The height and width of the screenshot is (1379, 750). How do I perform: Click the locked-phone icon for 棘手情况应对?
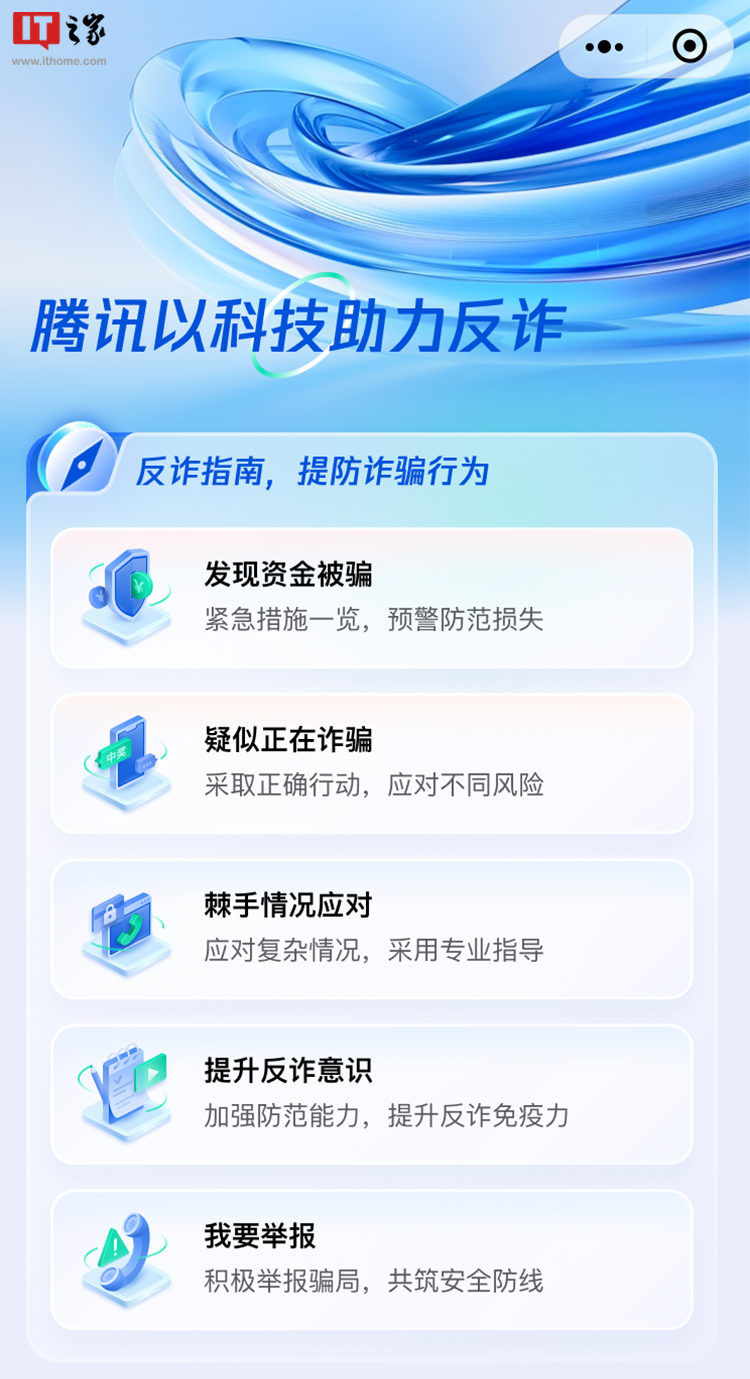(x=125, y=922)
